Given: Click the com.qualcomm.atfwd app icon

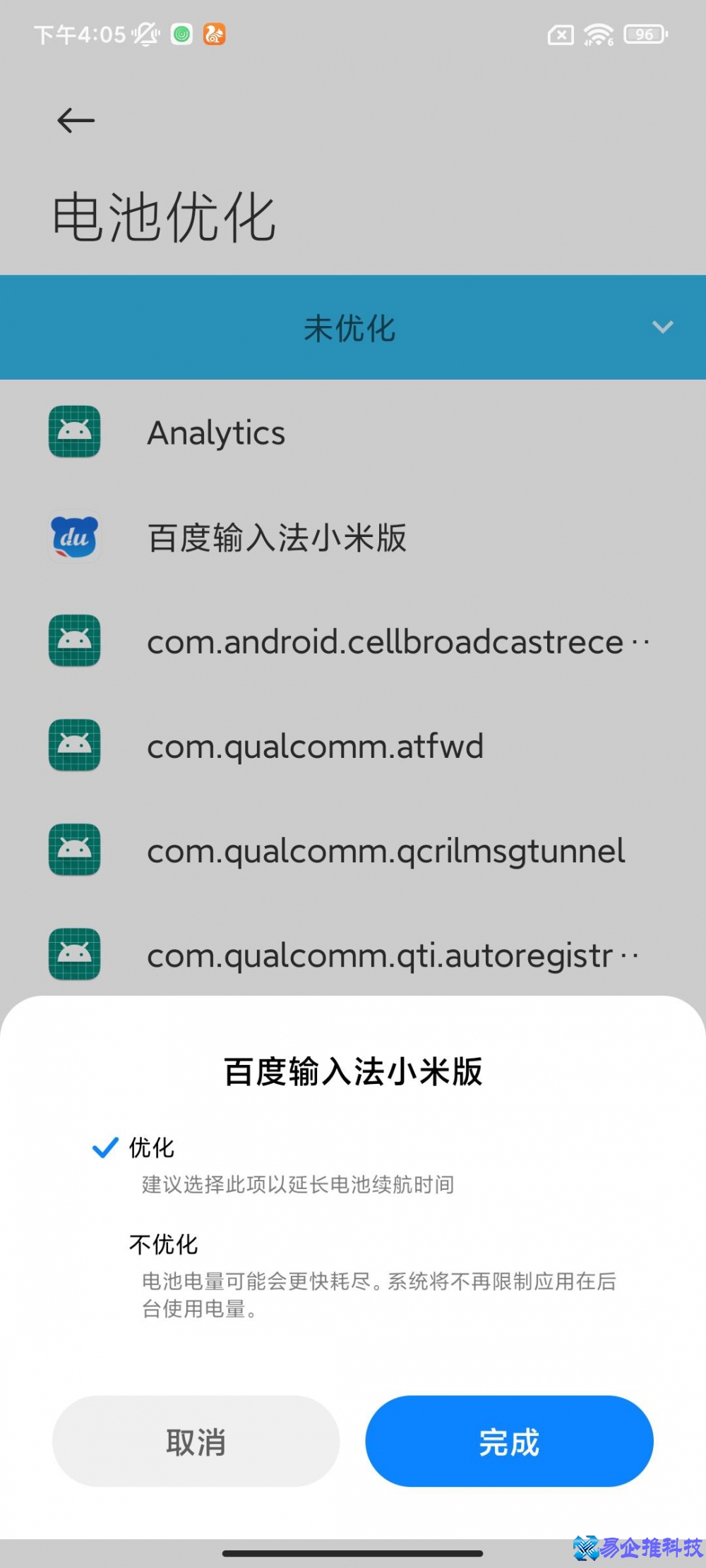Looking at the screenshot, I should 73,746.
